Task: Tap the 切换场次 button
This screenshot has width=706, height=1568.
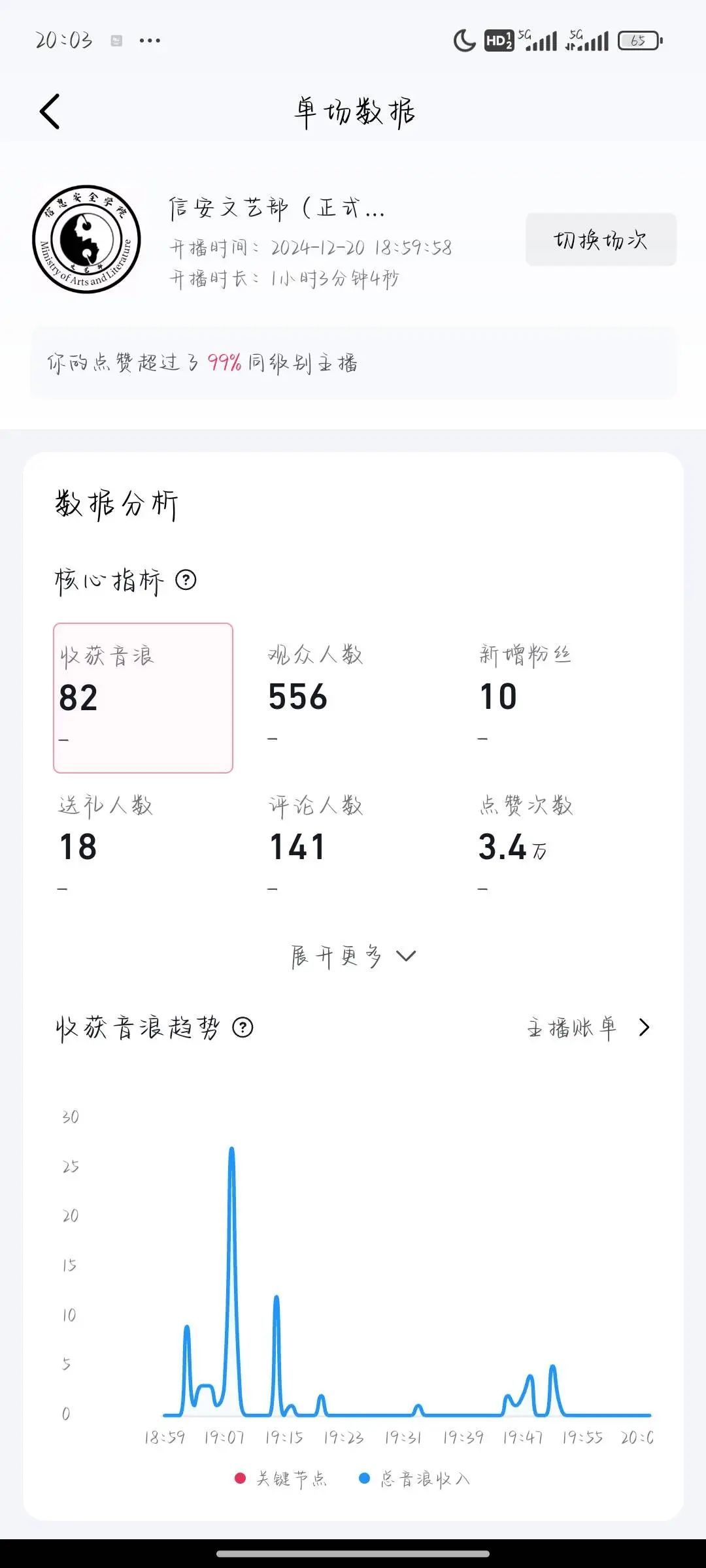Action: pyautogui.click(x=600, y=240)
